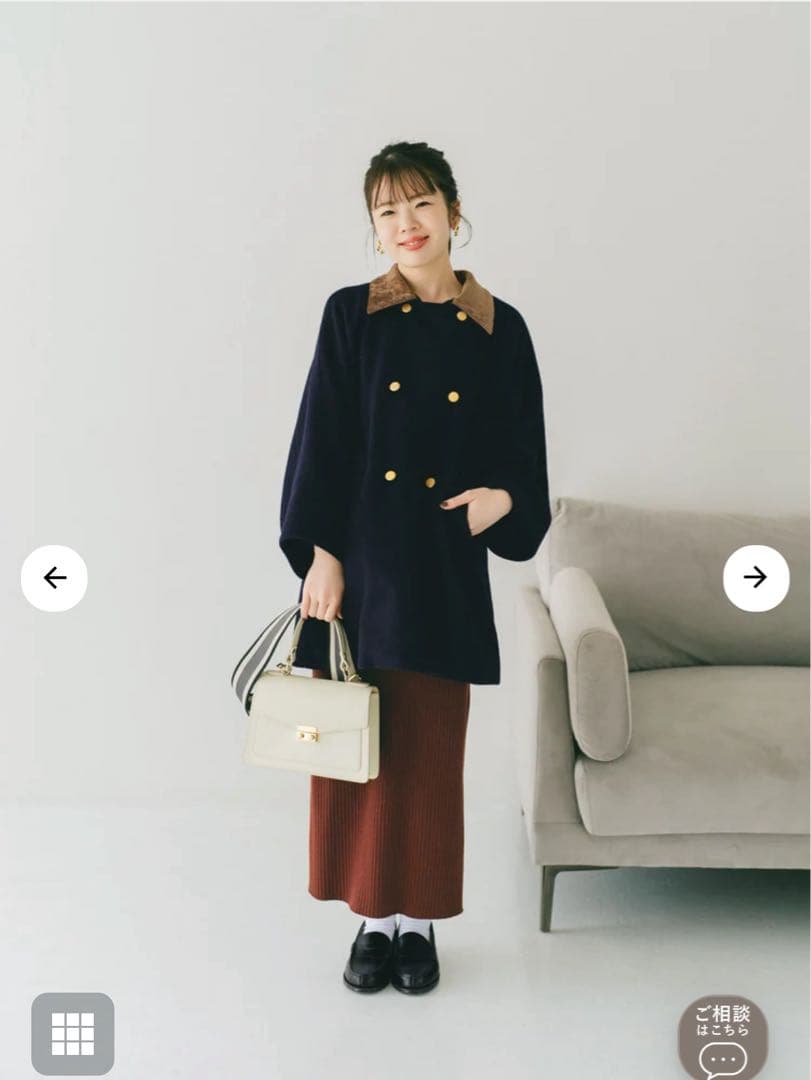This screenshot has height=1080, width=811.
Task: Open the ご相談 chat button
Action: (x=723, y=1039)
